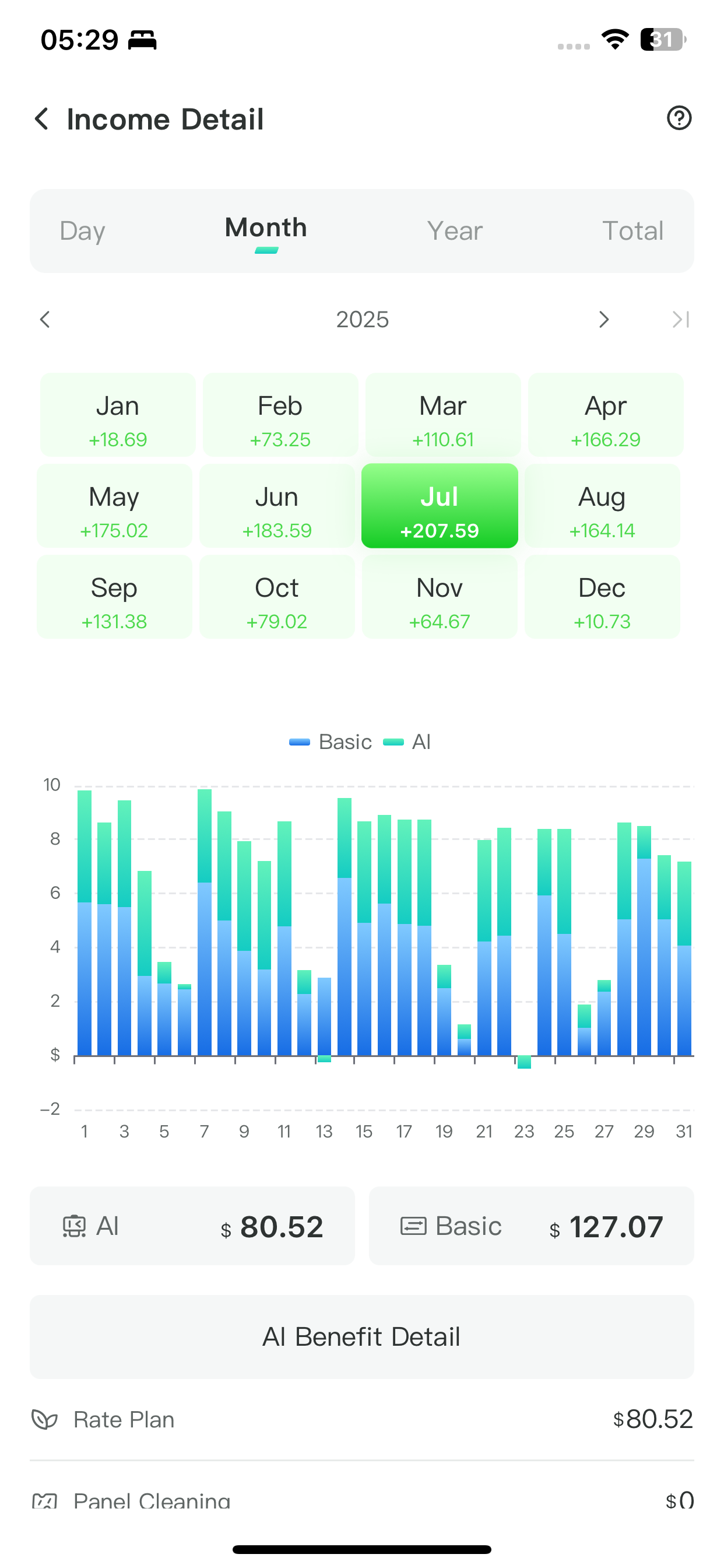Switch to the Year tab

coord(455,230)
